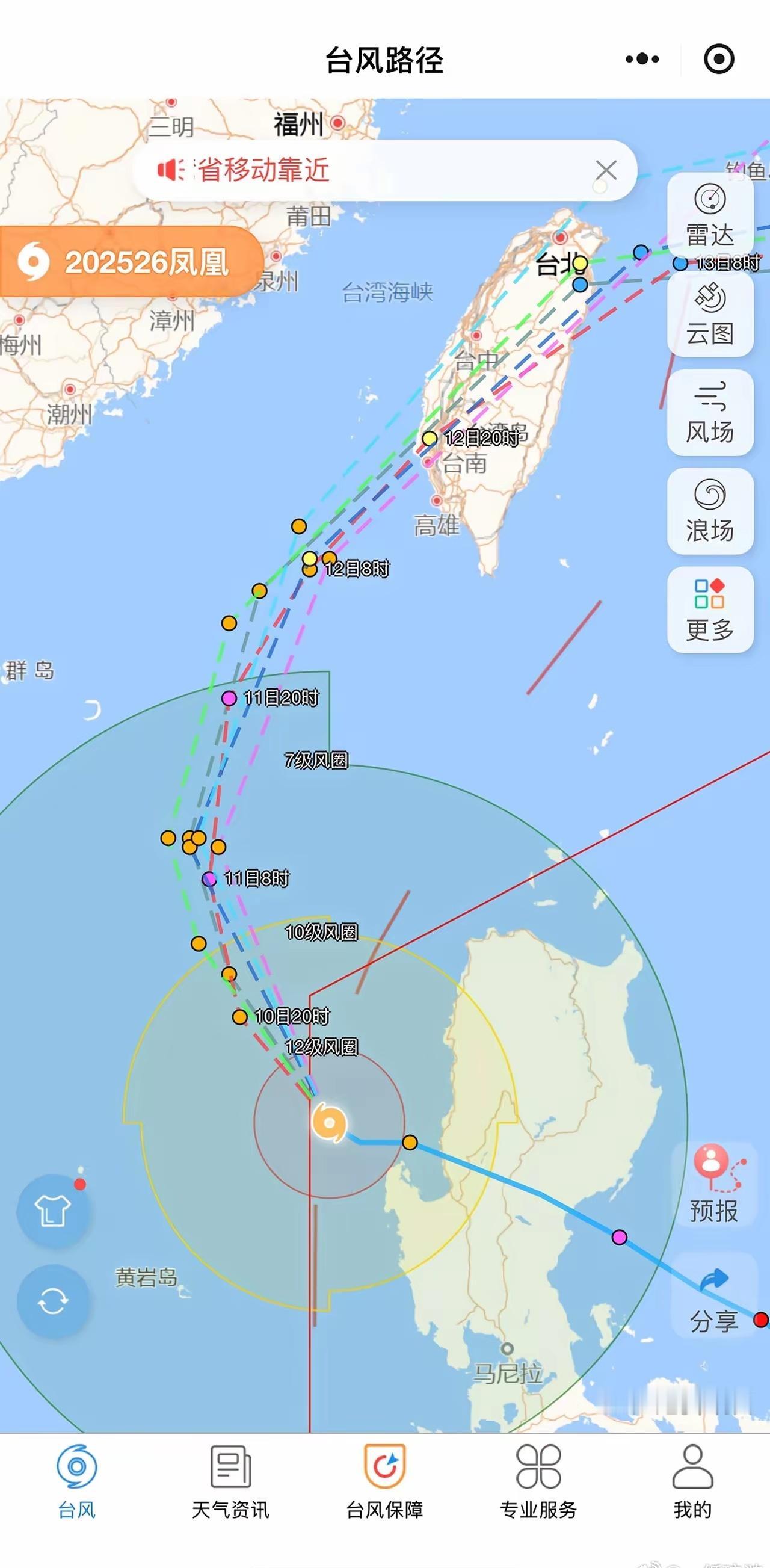
Task: Click the target locate icon at top right
Action: (x=718, y=59)
